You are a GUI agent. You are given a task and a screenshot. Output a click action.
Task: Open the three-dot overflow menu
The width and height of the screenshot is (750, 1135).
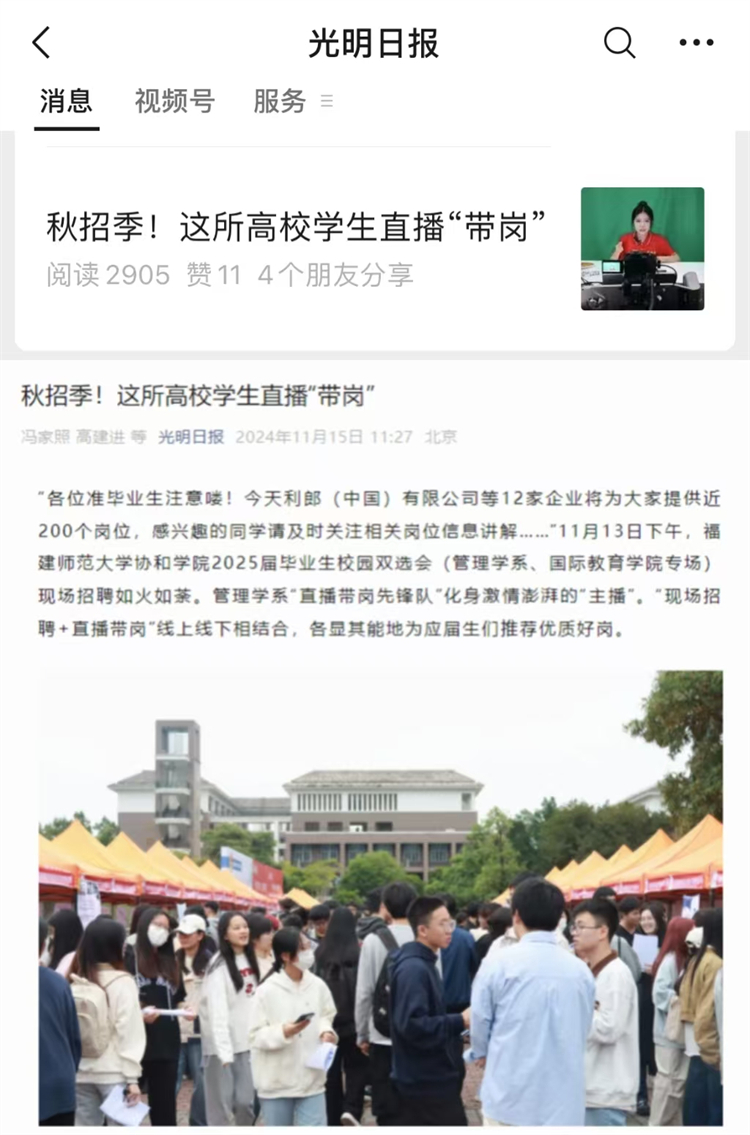coord(696,43)
